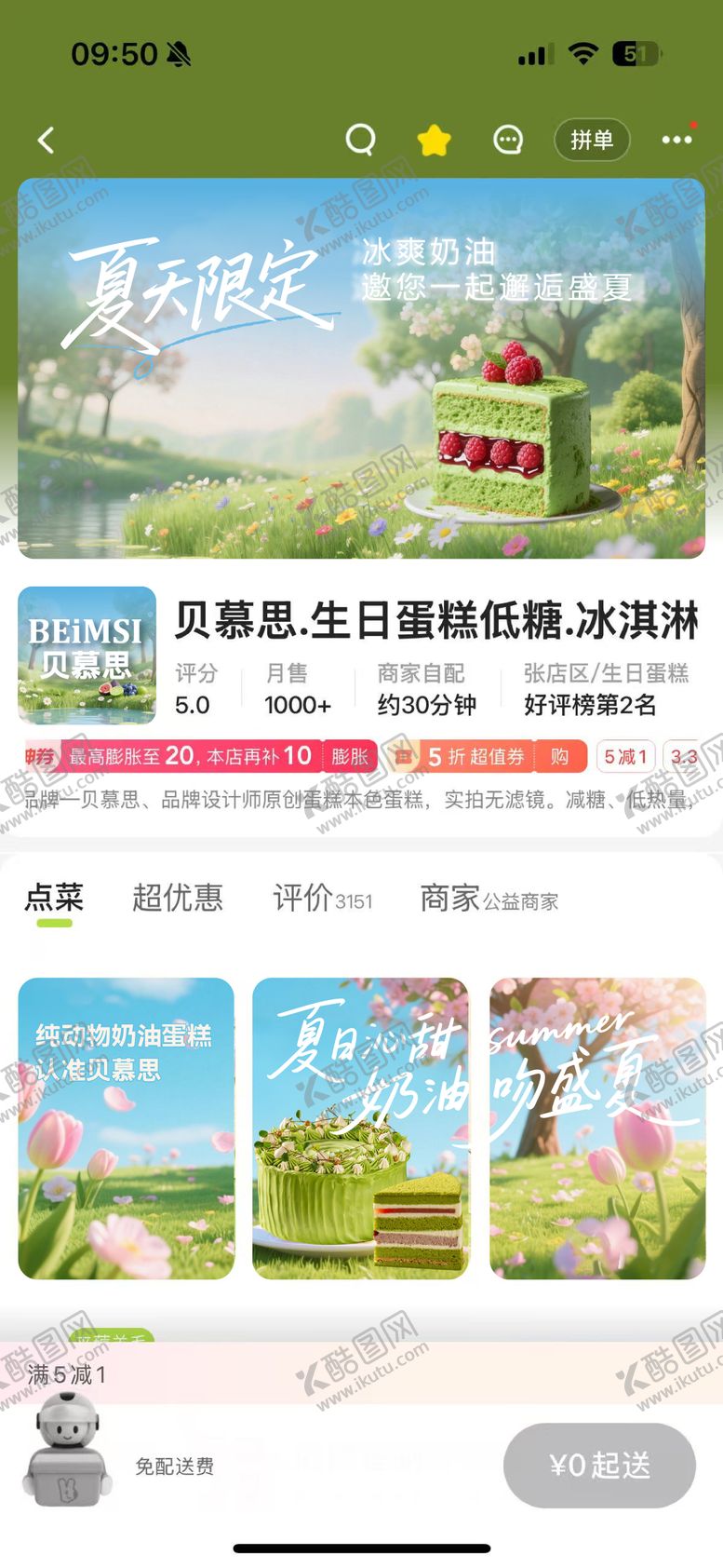The width and height of the screenshot is (723, 1568).
Task: Go back using the left arrow icon
Action: 46,139
